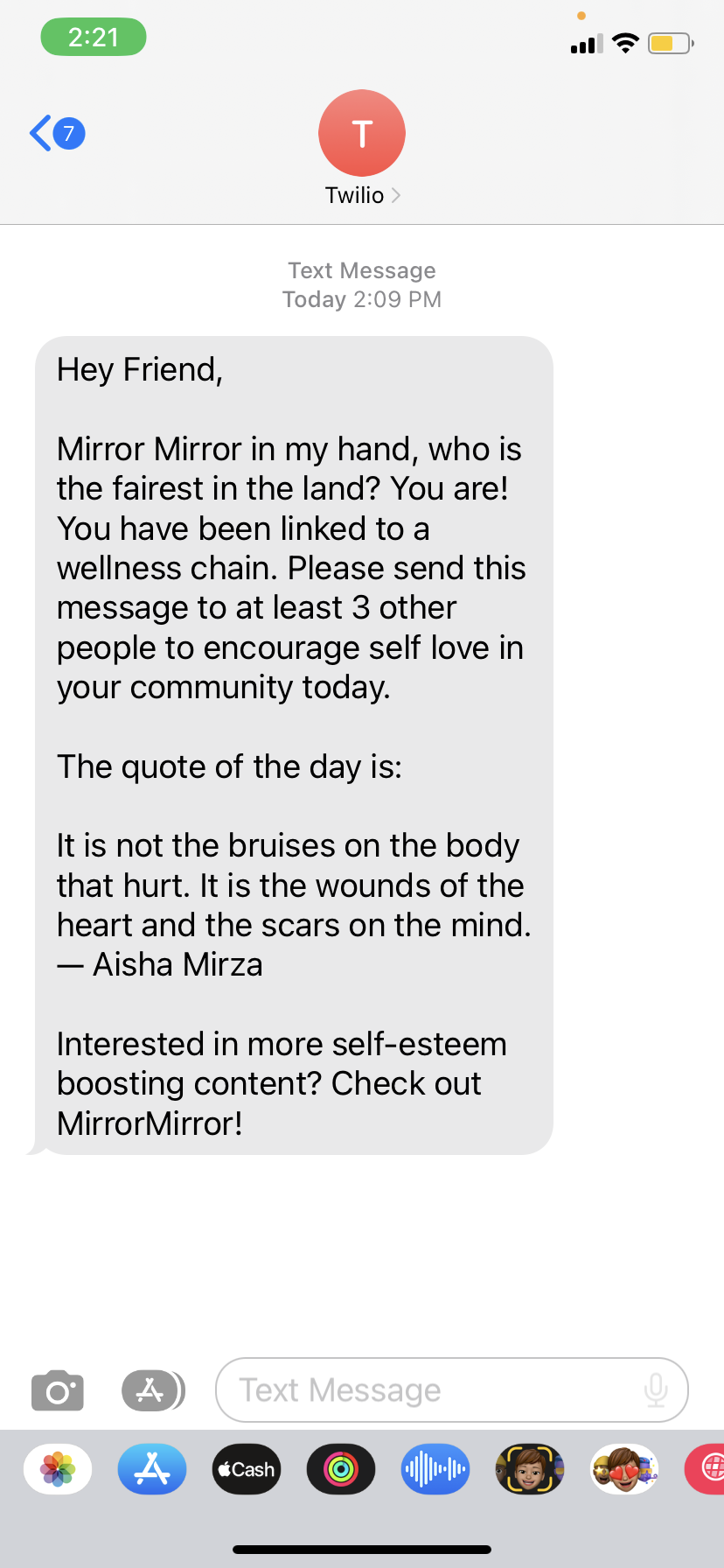724x1568 pixels.
Task: Tap the Wi-Fi indicator in the status bar
Action: click(x=626, y=42)
